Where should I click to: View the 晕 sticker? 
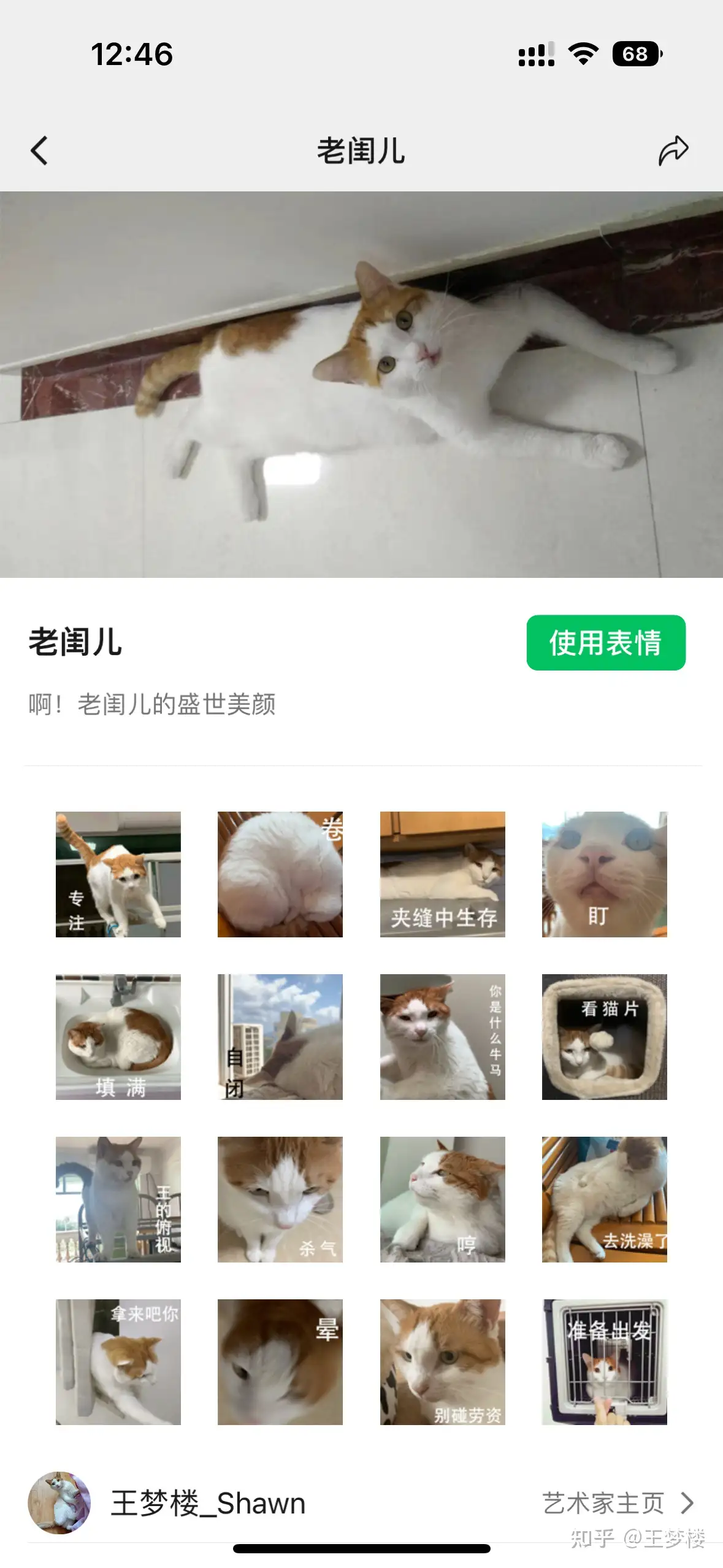[x=280, y=1361]
